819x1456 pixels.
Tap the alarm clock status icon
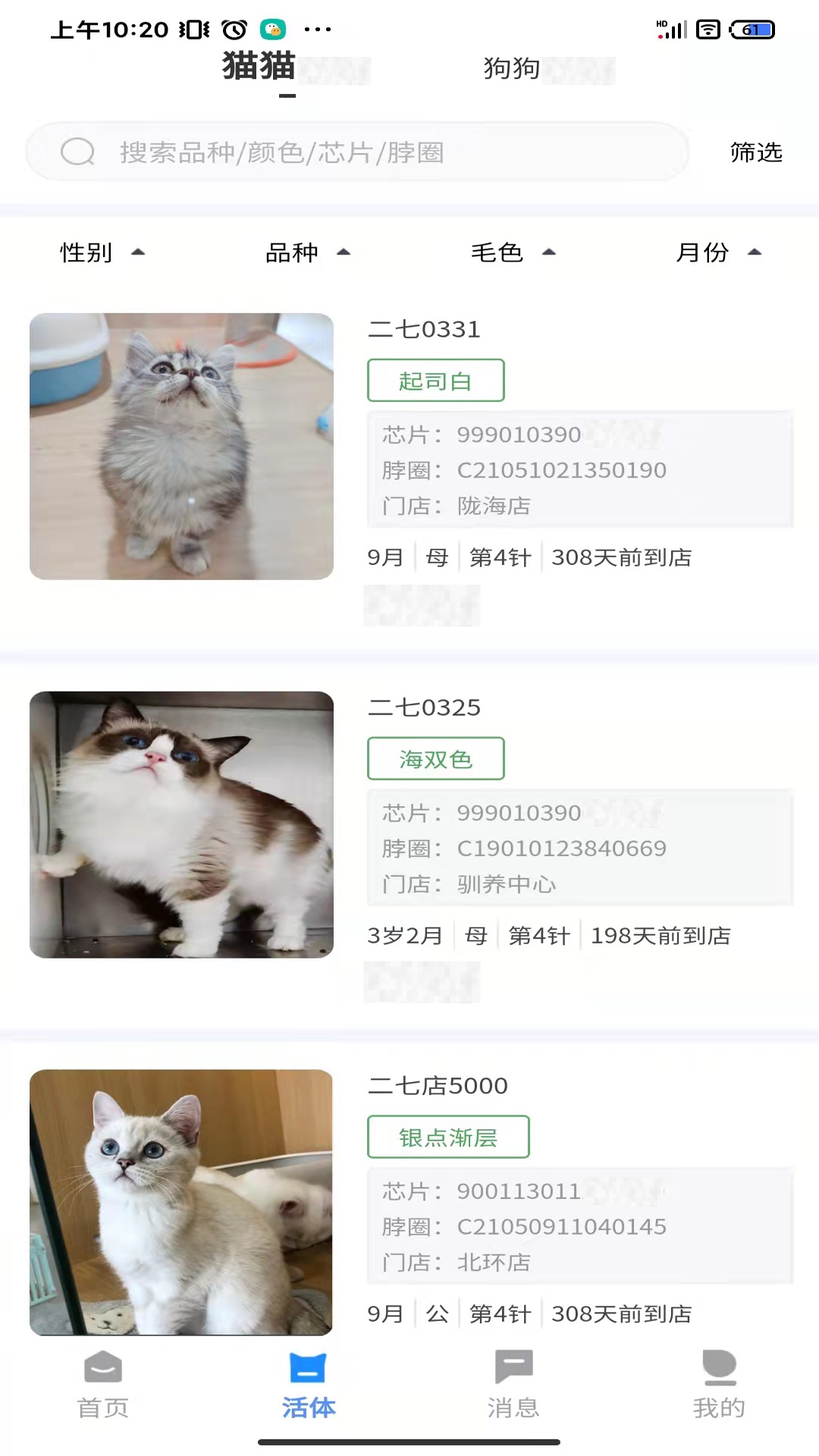click(234, 29)
